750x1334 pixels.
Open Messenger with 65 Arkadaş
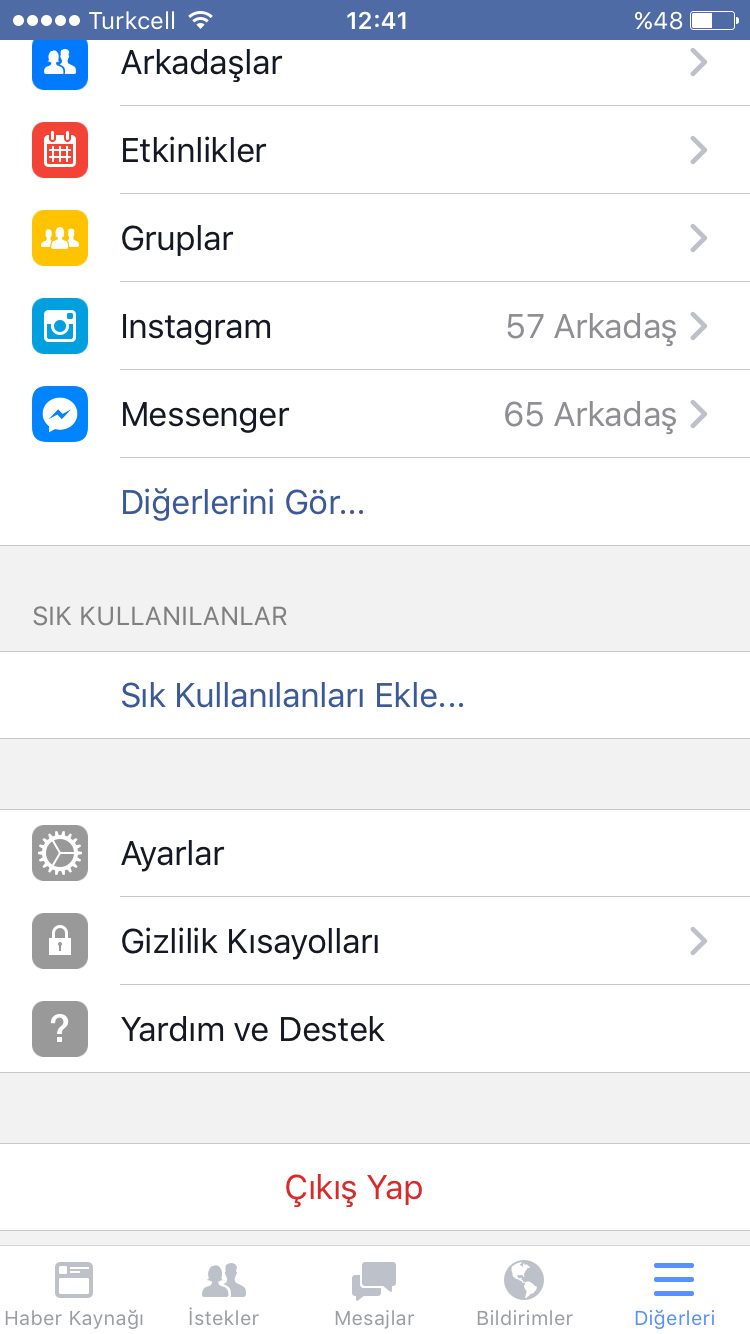pyautogui.click(x=375, y=415)
